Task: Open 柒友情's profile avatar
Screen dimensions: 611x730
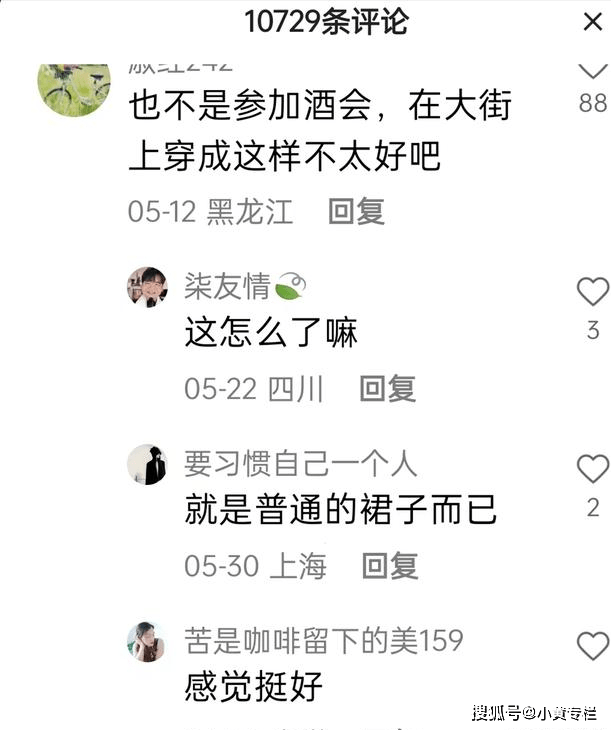Action: coord(147,287)
